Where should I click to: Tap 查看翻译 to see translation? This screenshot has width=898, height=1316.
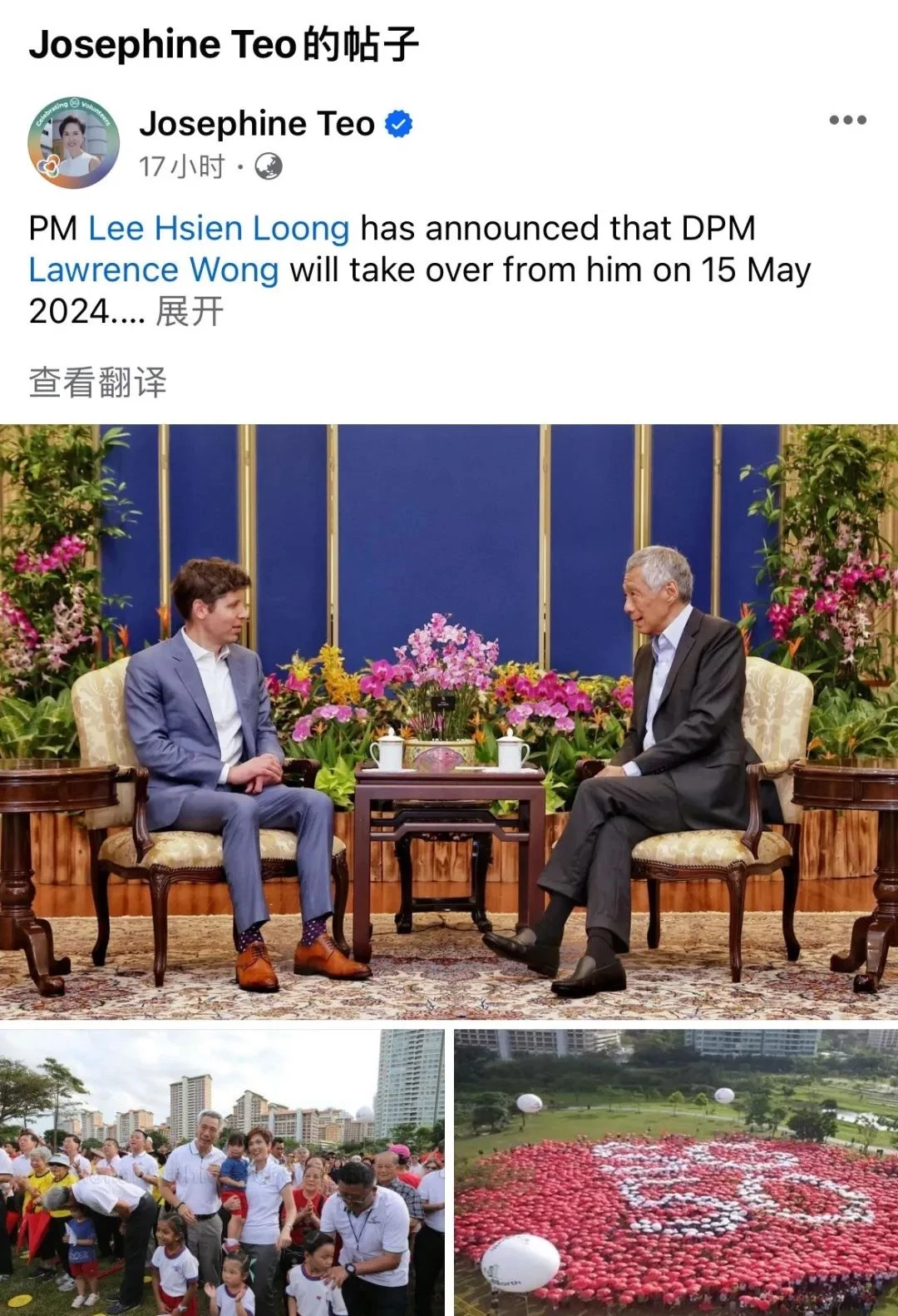[98, 383]
